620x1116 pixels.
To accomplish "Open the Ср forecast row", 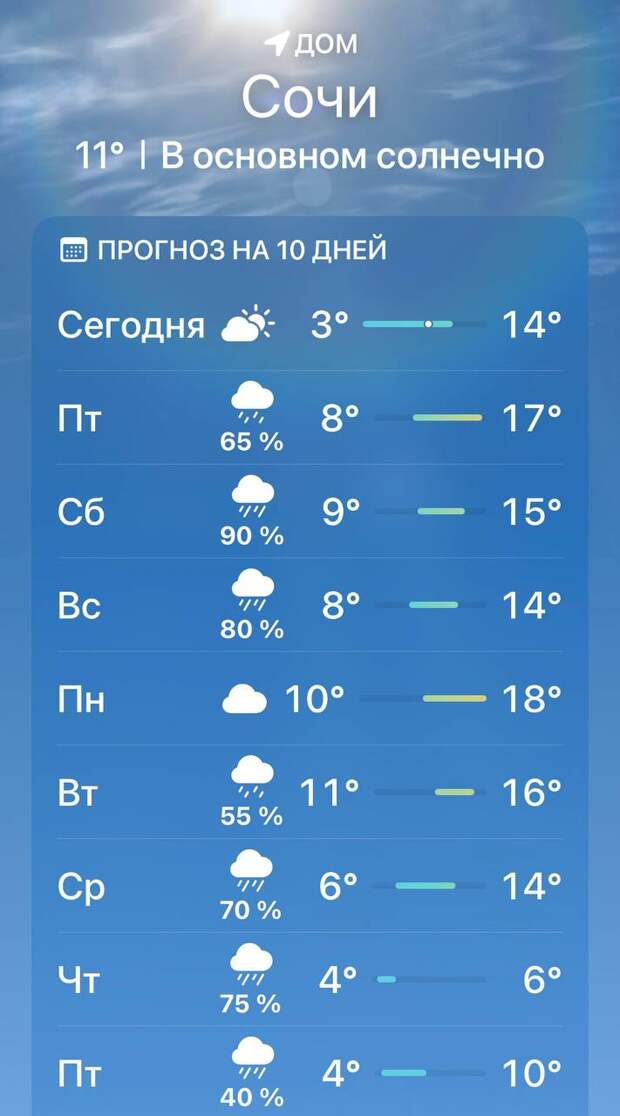I will (310, 886).
